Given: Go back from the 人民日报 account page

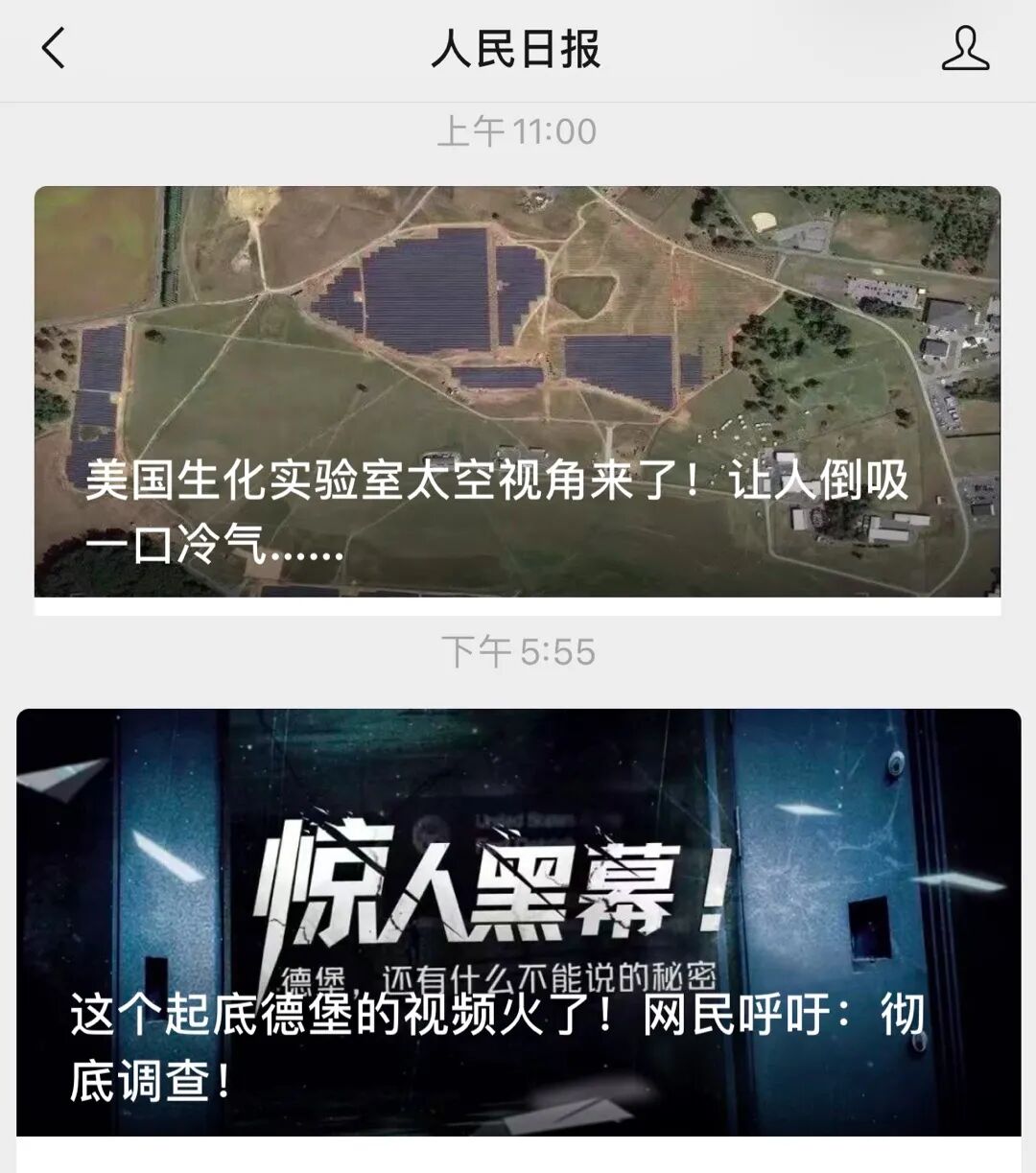Looking at the screenshot, I should point(54,49).
